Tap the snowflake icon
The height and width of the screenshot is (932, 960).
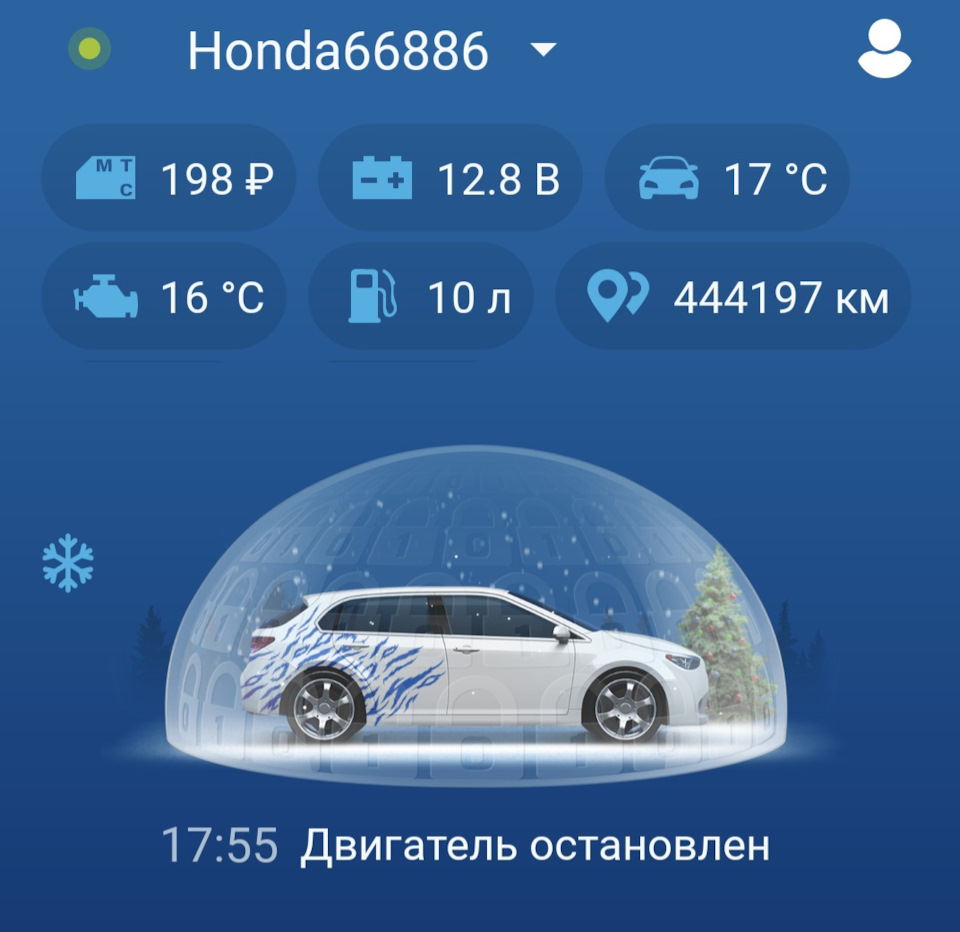tap(68, 563)
